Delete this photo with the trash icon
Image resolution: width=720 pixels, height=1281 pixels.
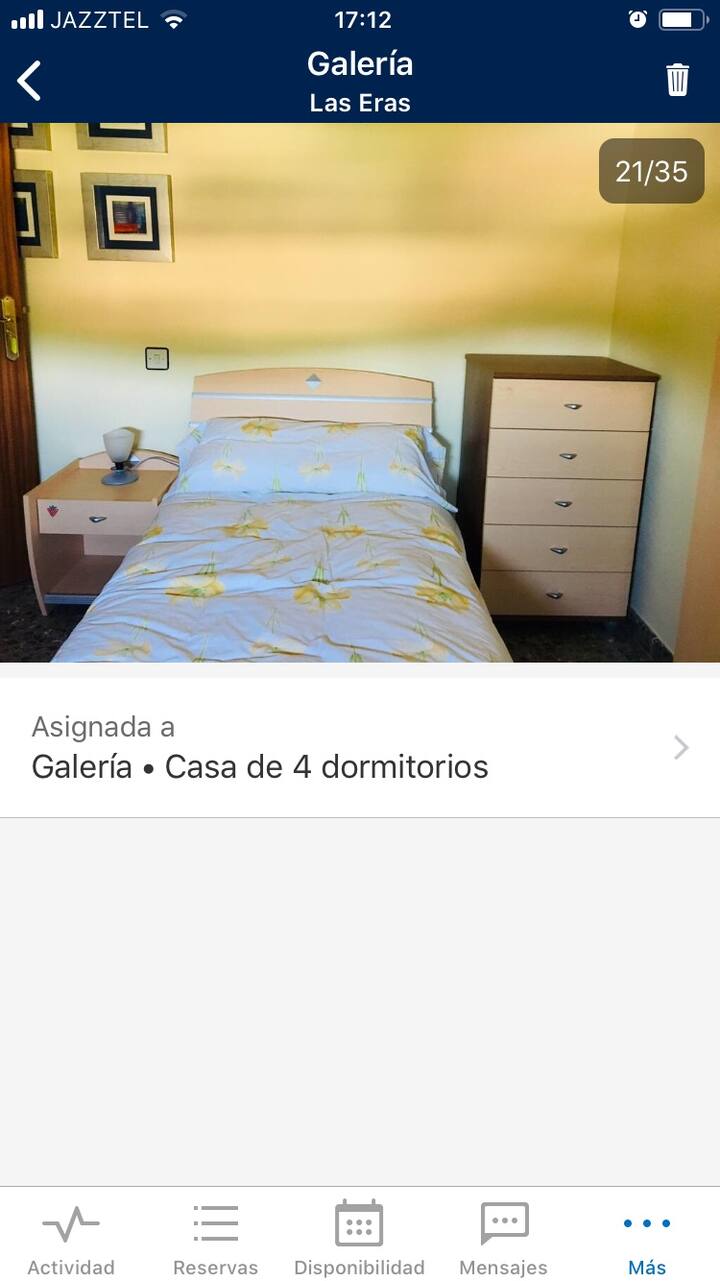click(x=677, y=80)
